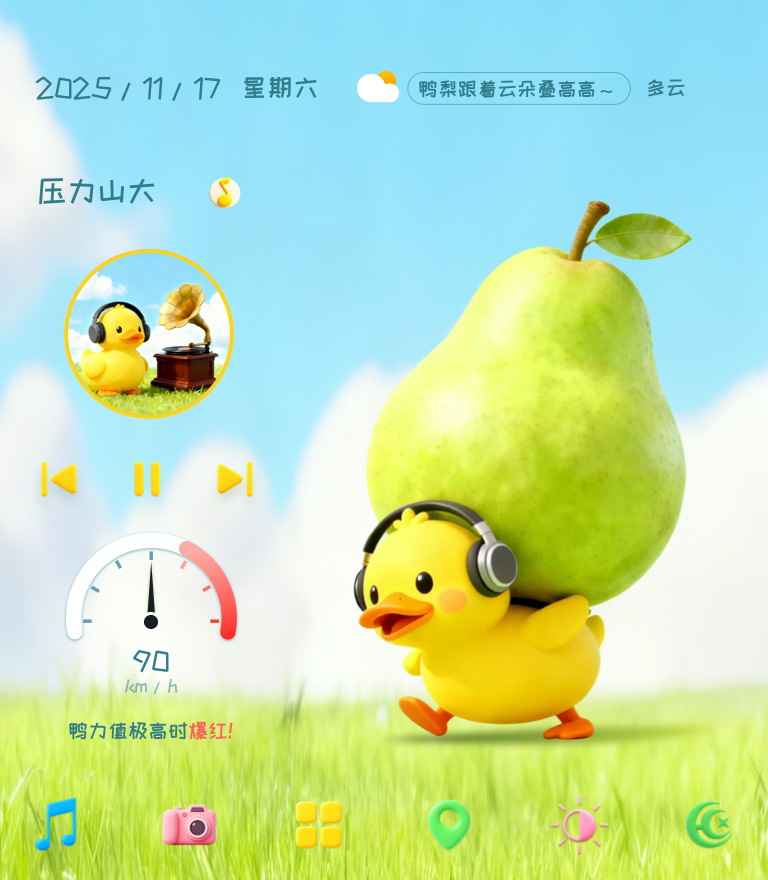The width and height of the screenshot is (768, 880).
Task: Open the blue music note app
Action: [x=57, y=824]
